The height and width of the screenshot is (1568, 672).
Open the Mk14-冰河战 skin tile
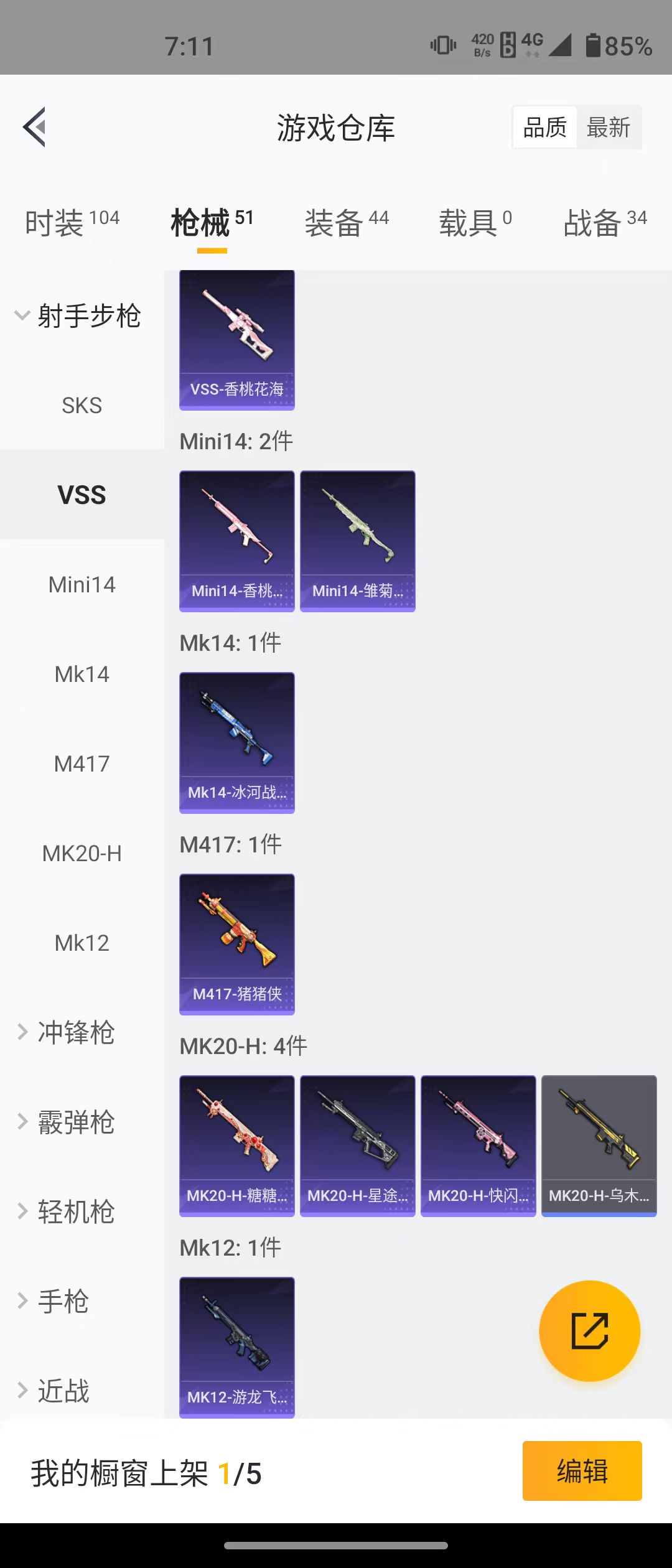coord(237,742)
